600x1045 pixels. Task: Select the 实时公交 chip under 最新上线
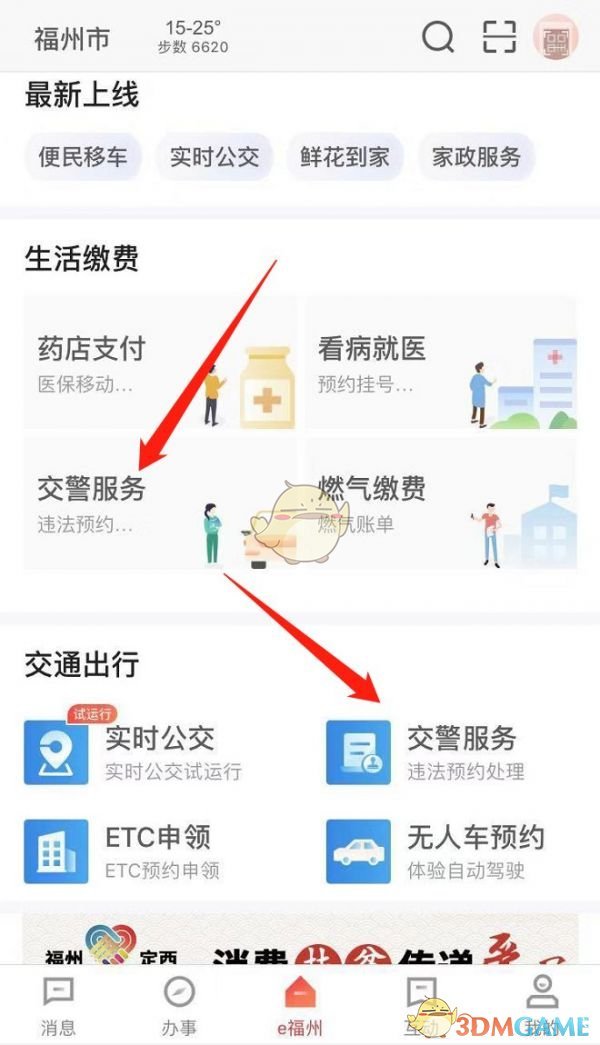pos(214,157)
